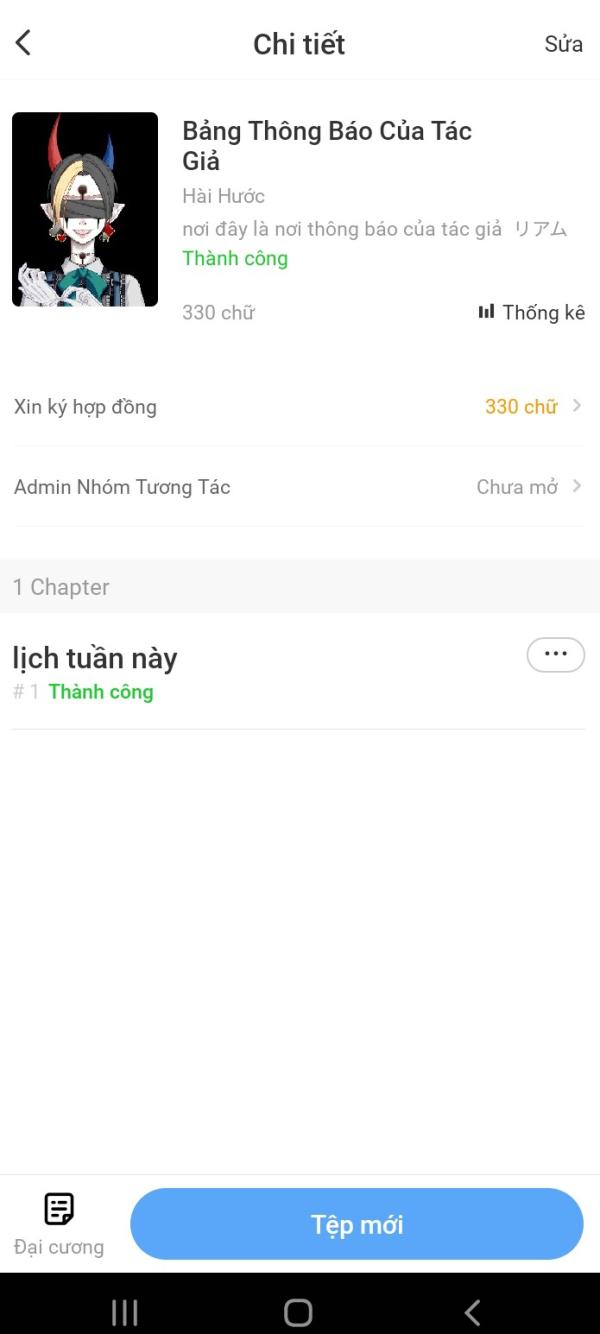Tap Sửa to edit the details
The width and height of the screenshot is (600, 1334).
(x=563, y=44)
